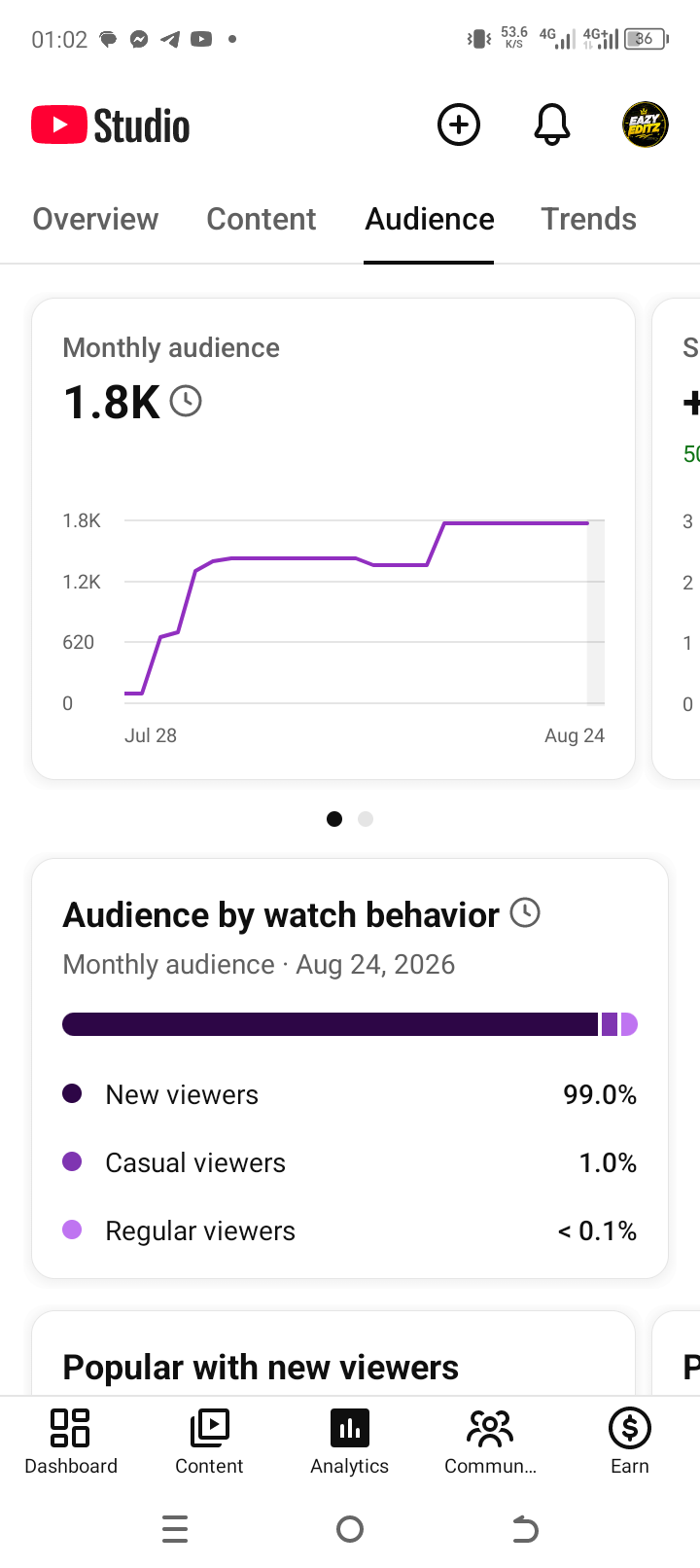This screenshot has width=700, height=1568.
Task: Switch to the Overview tab
Action: 95,219
